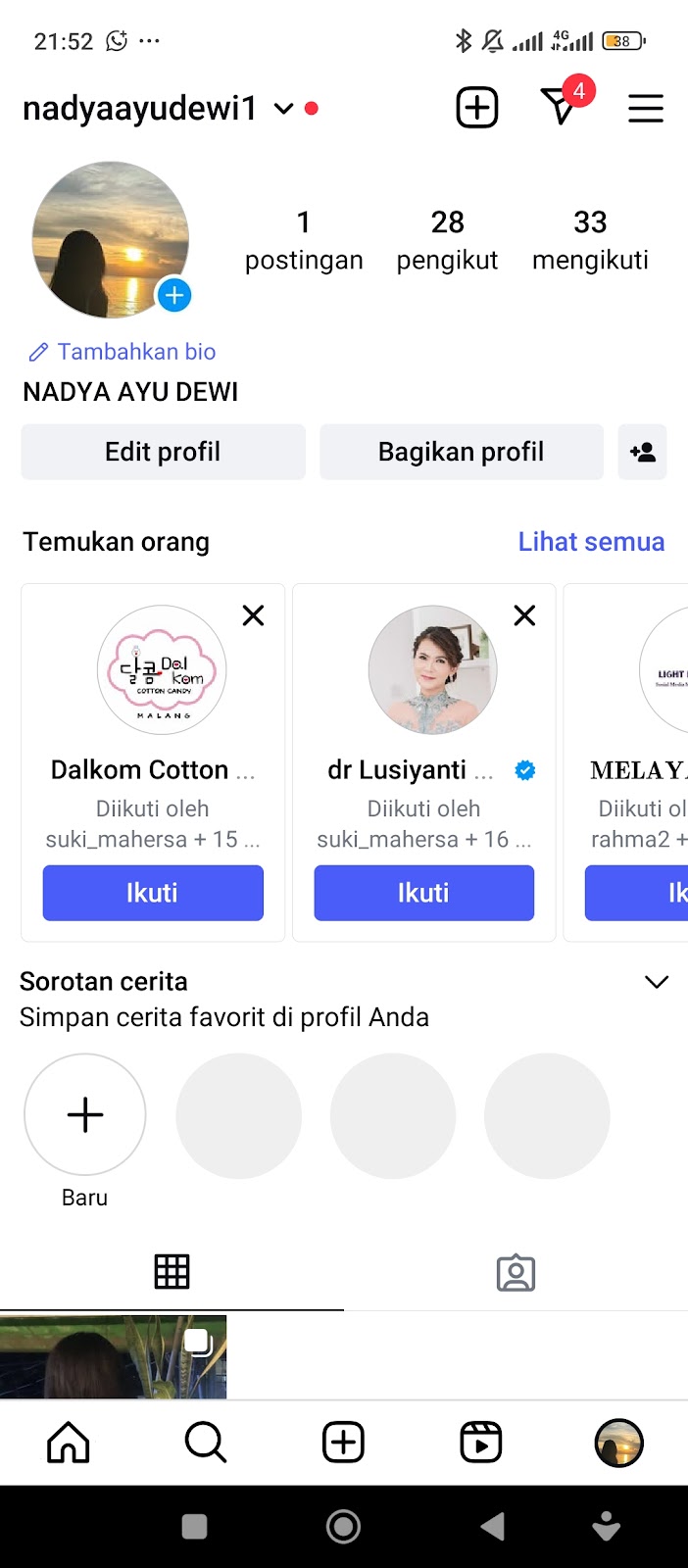Create a new highlight with Baru

point(85,1115)
